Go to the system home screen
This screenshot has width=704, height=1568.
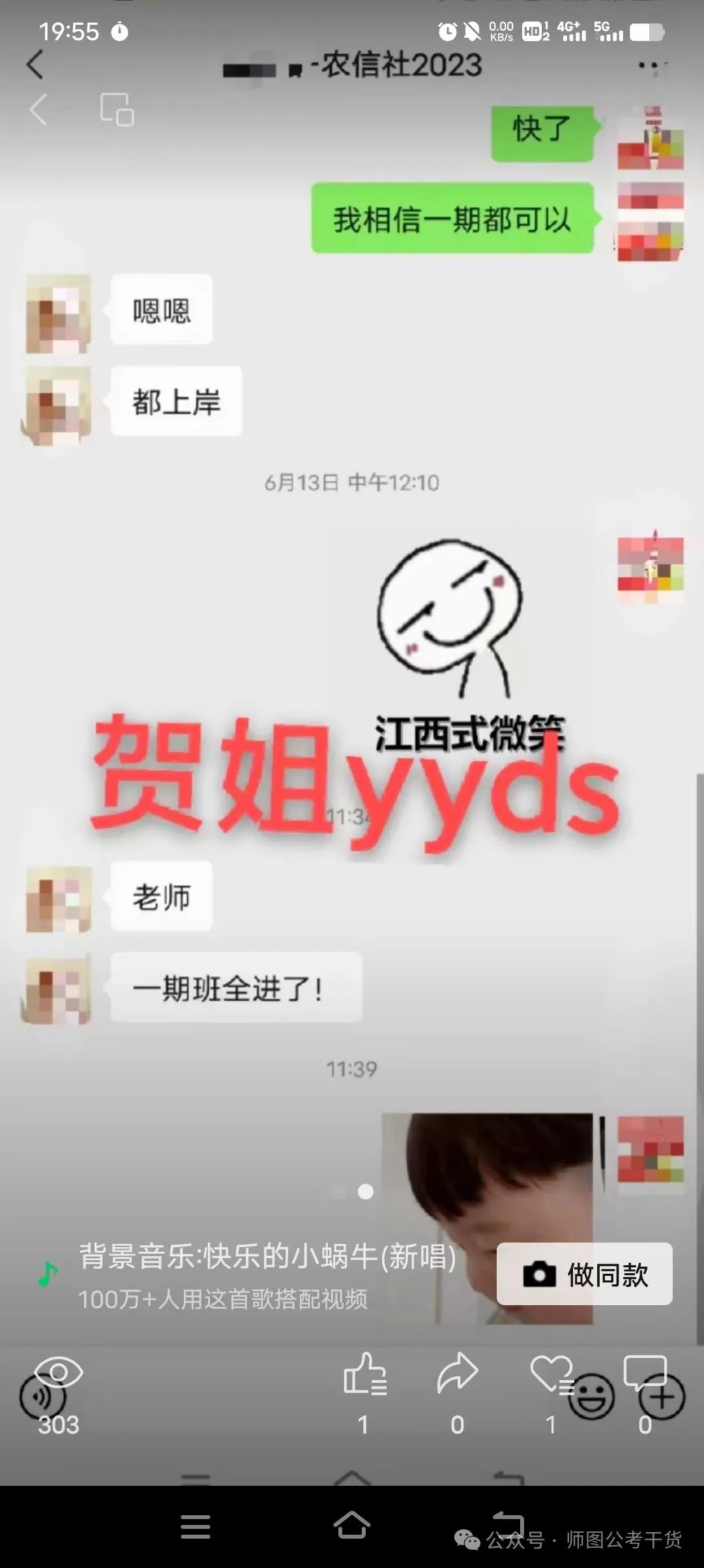352,1526
